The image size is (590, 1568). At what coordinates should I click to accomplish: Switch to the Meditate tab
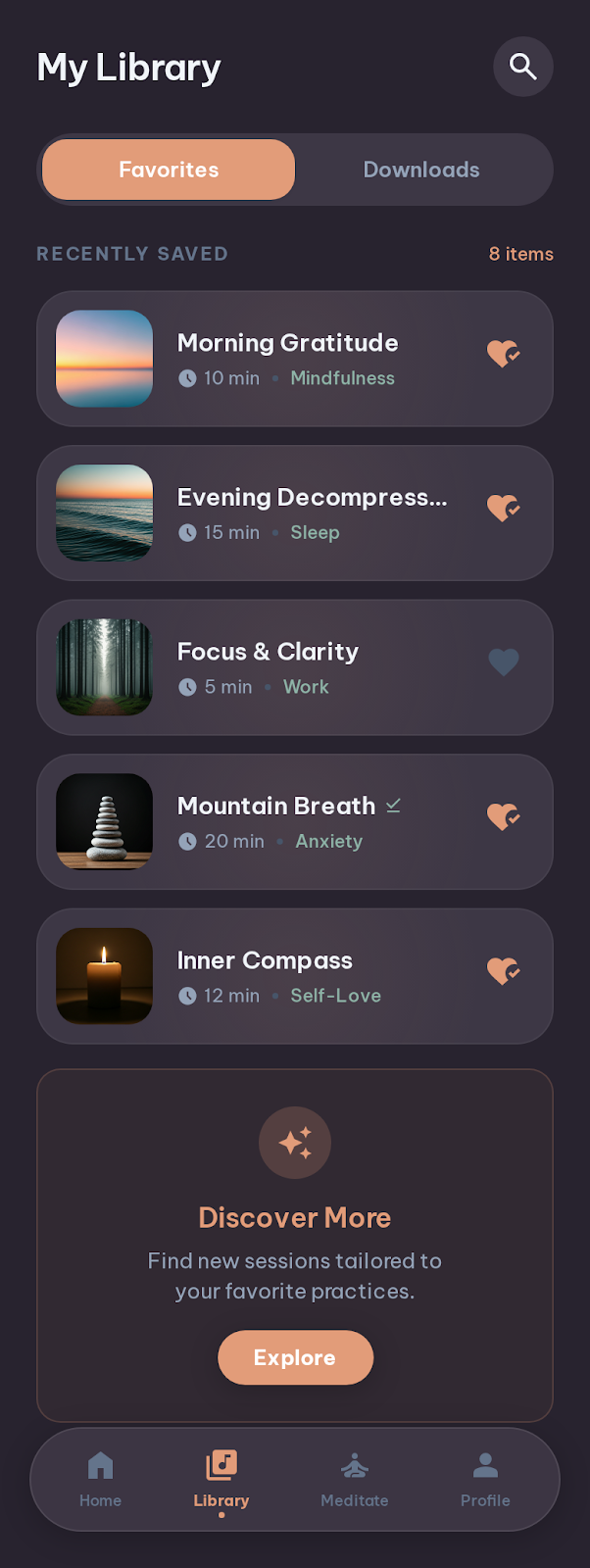[x=355, y=1479]
